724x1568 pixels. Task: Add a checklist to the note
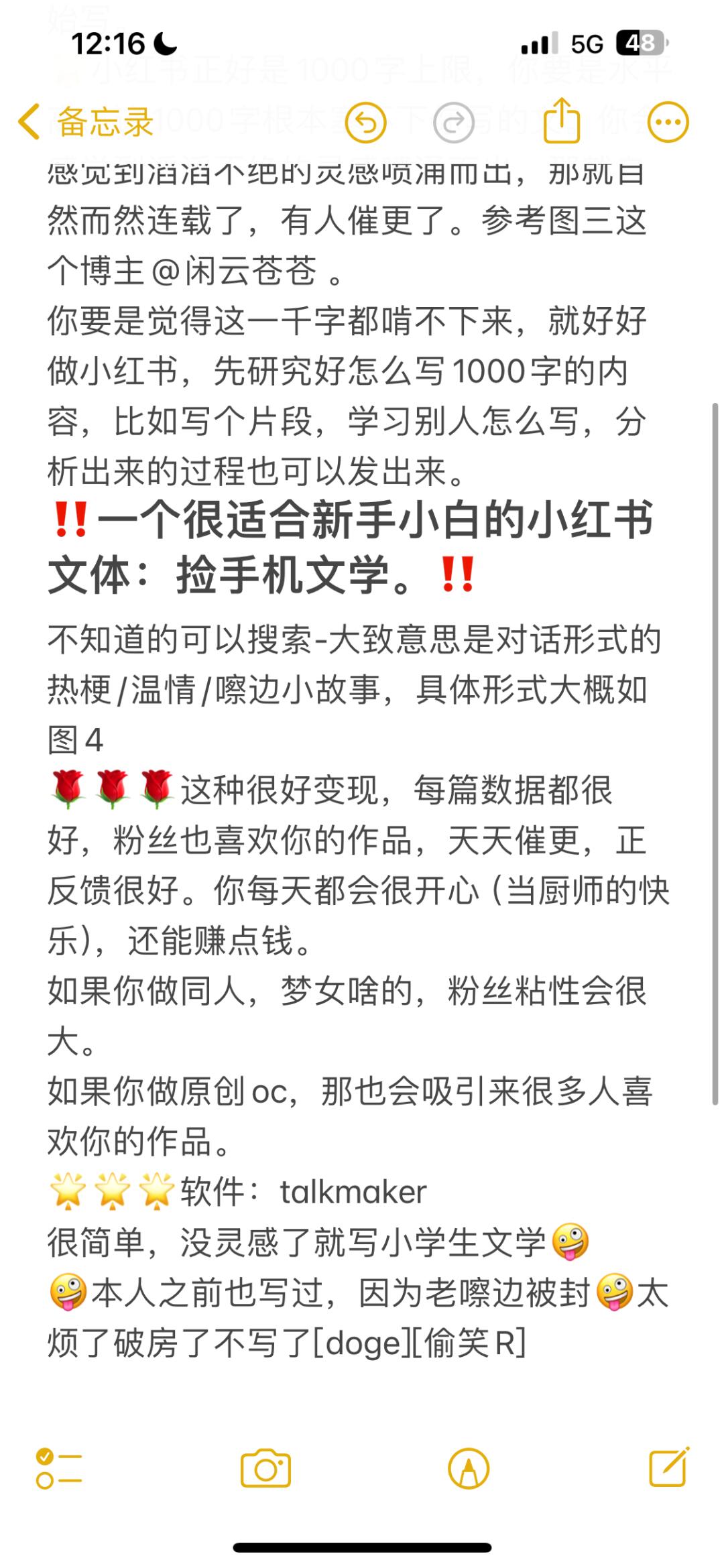tap(59, 1469)
